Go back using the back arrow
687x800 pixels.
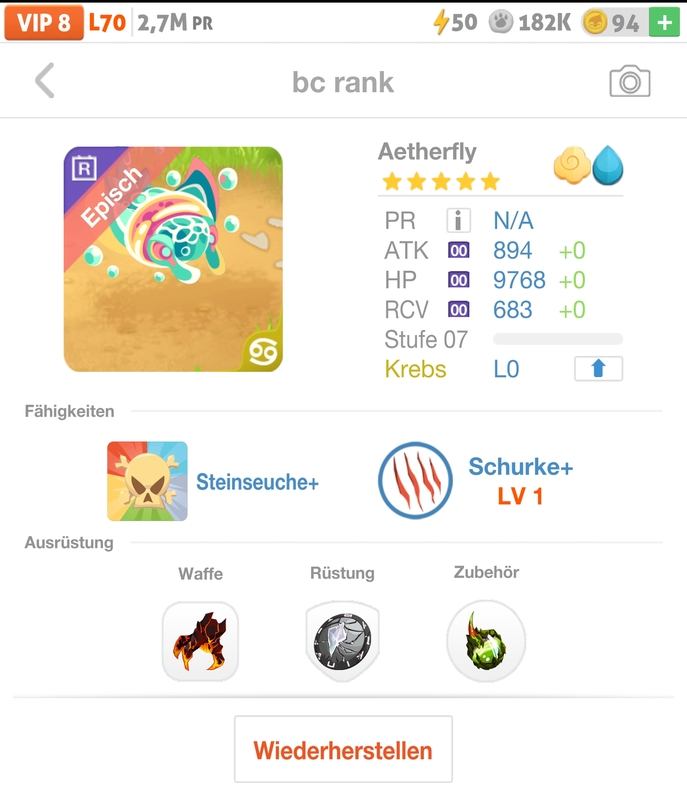click(45, 81)
